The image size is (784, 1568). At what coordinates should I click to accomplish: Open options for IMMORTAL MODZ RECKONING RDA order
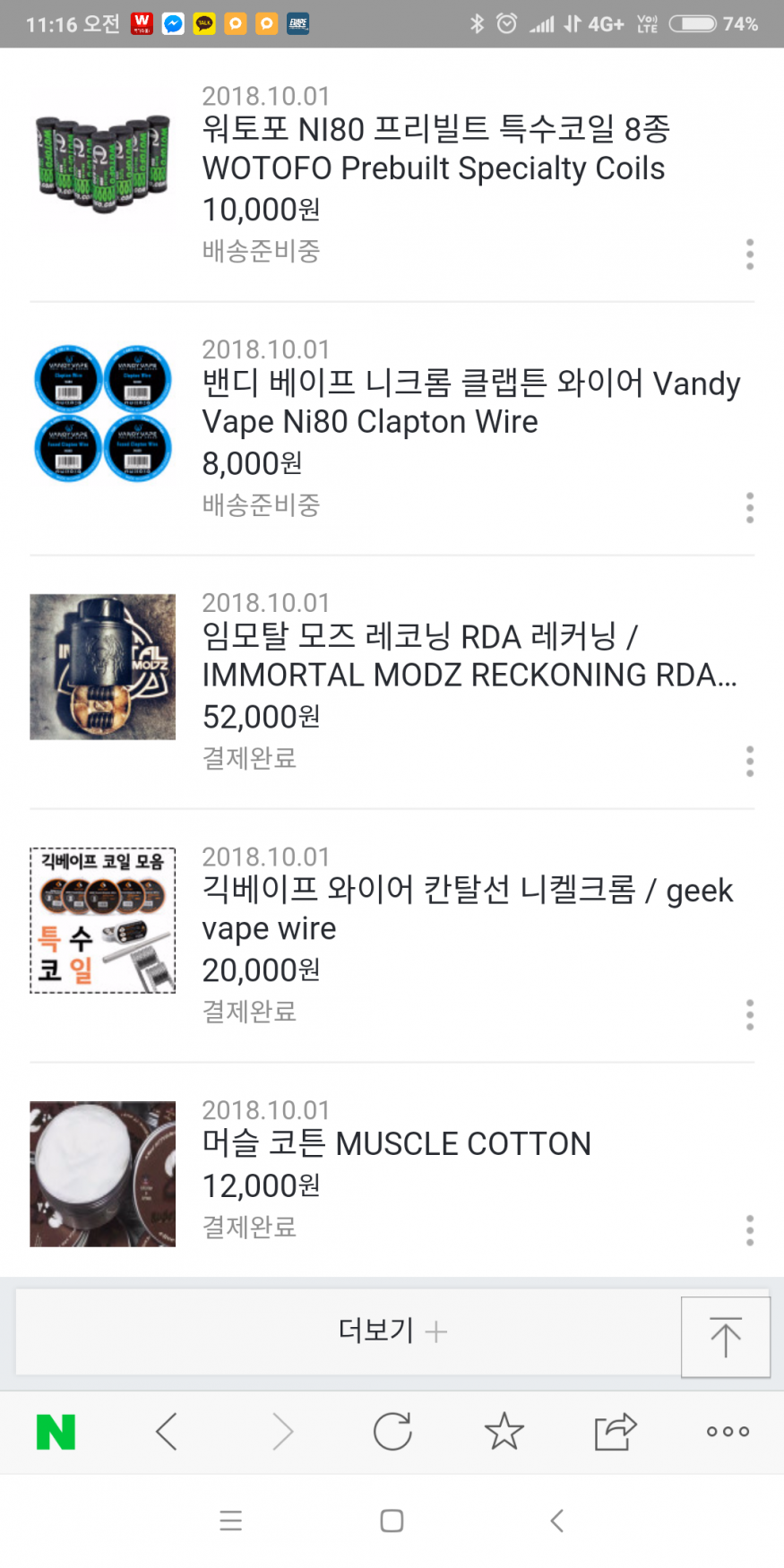[750, 762]
